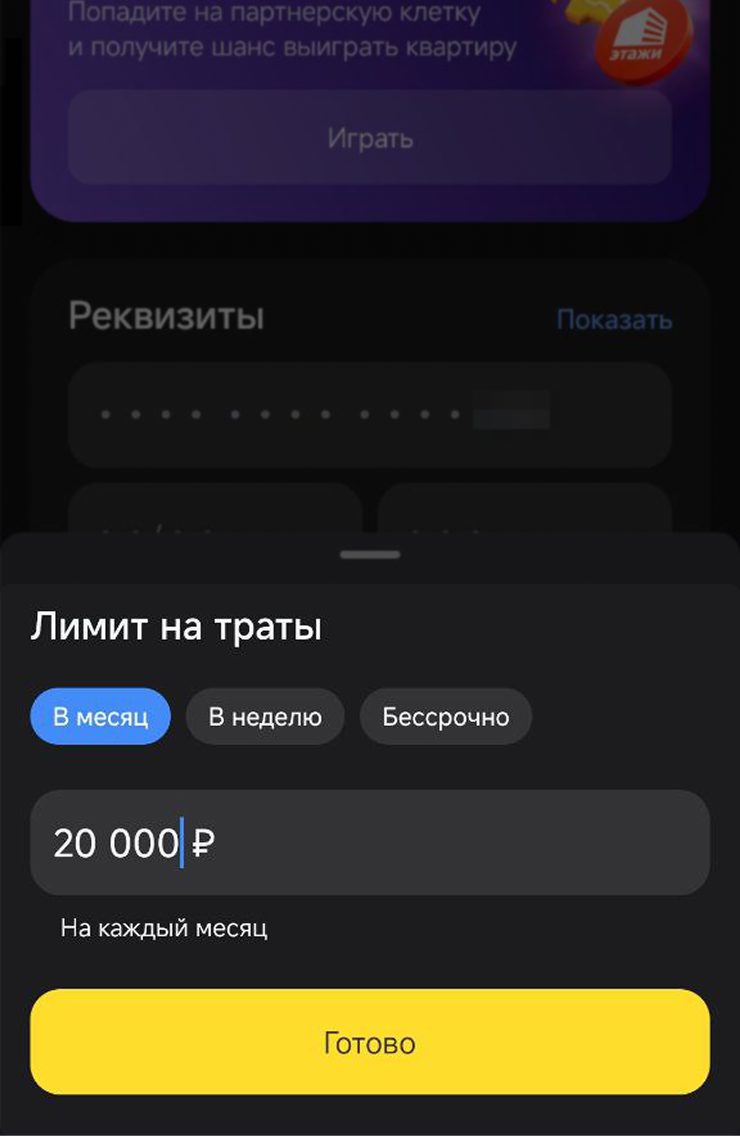Tap the spending limit amount field
This screenshot has width=740, height=1136.
click(370, 843)
